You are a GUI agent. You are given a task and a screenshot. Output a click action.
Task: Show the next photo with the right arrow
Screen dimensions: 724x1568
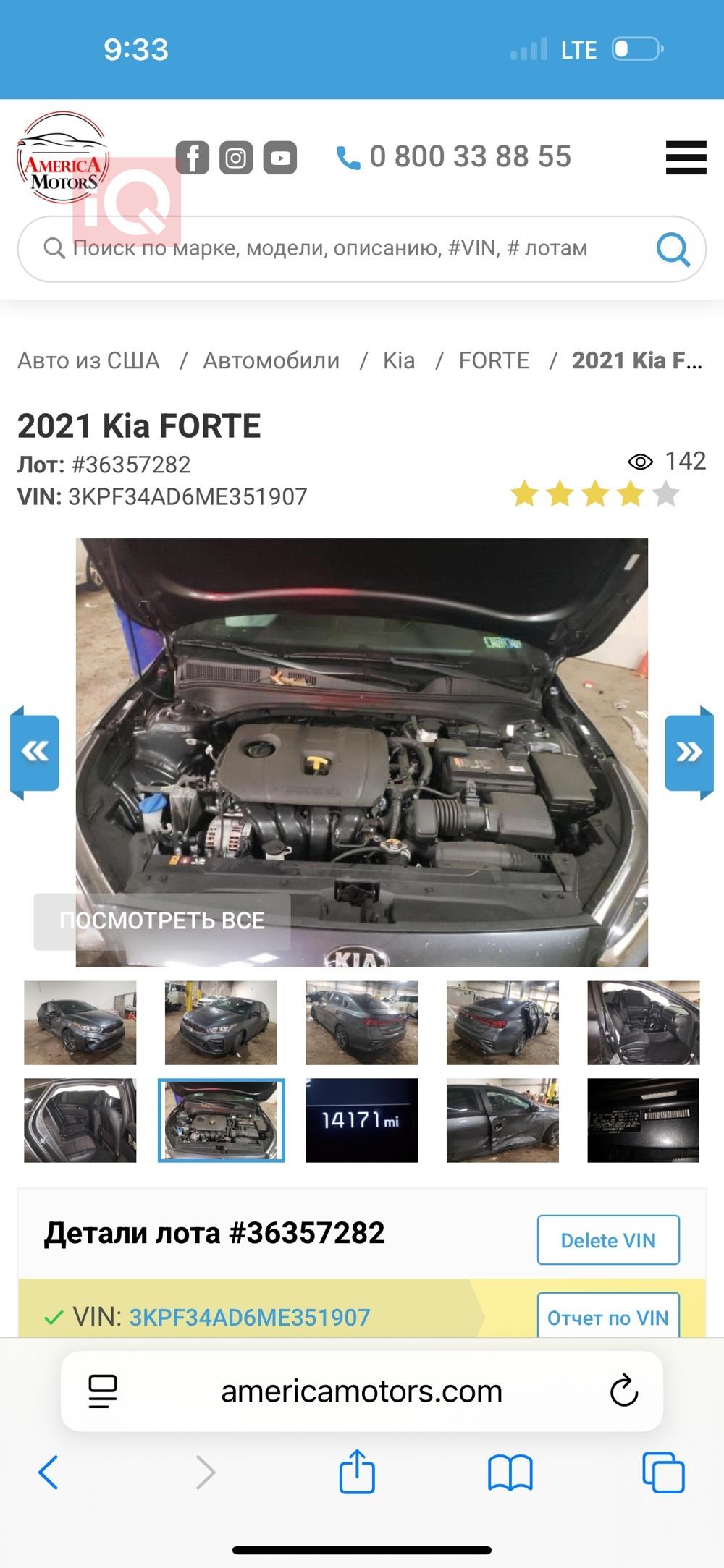point(689,753)
